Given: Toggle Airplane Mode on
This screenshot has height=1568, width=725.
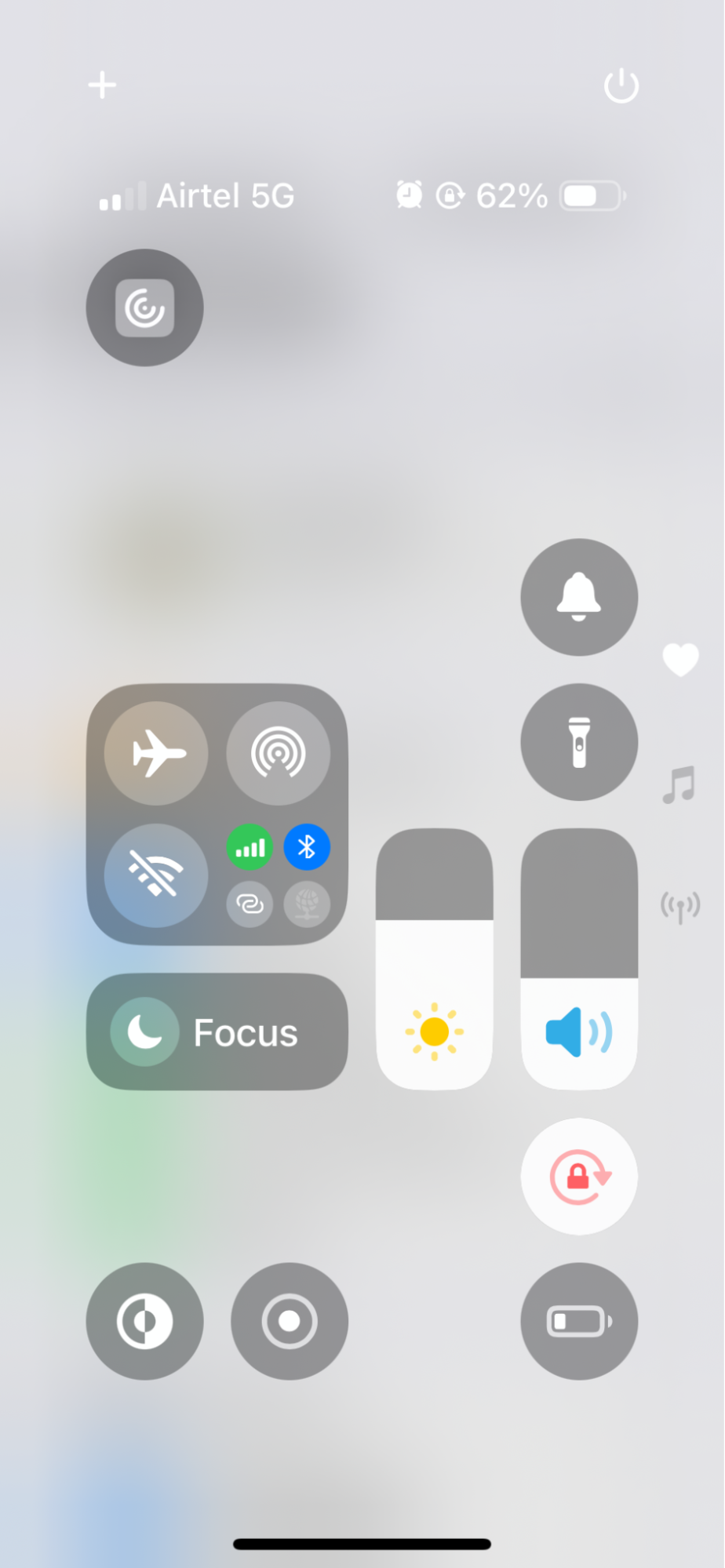Looking at the screenshot, I should click(156, 753).
